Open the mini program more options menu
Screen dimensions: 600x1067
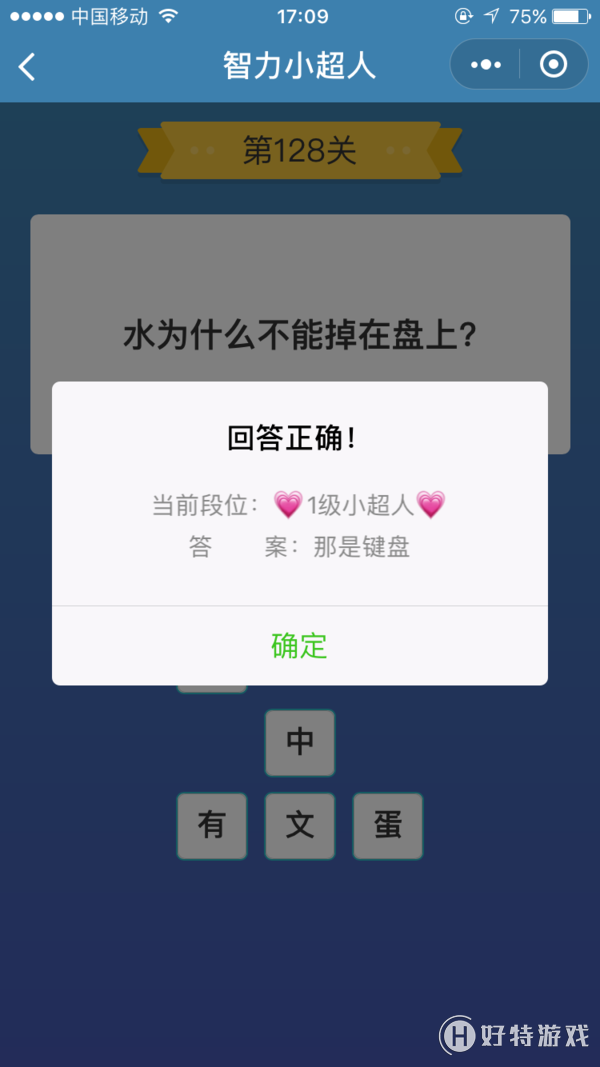click(486, 65)
